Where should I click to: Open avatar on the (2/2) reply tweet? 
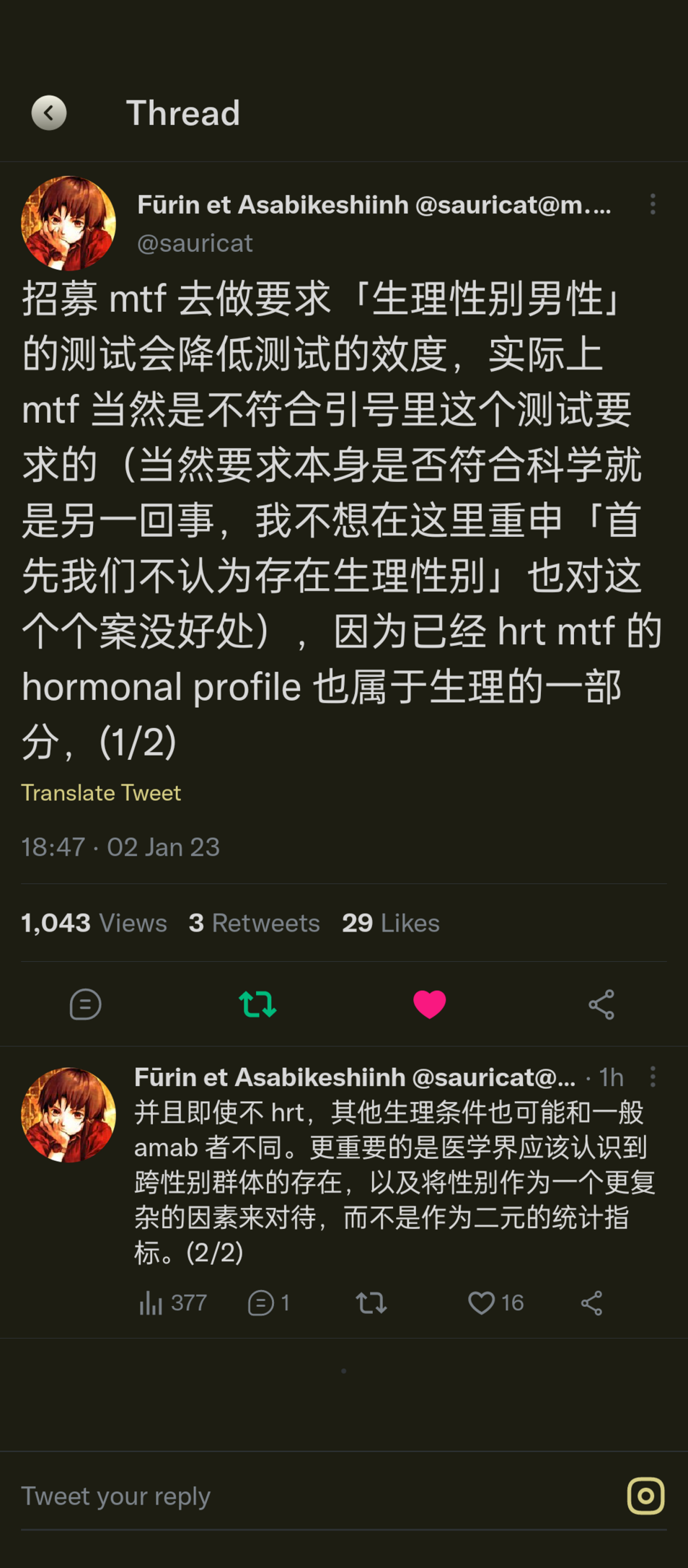[x=69, y=1114]
